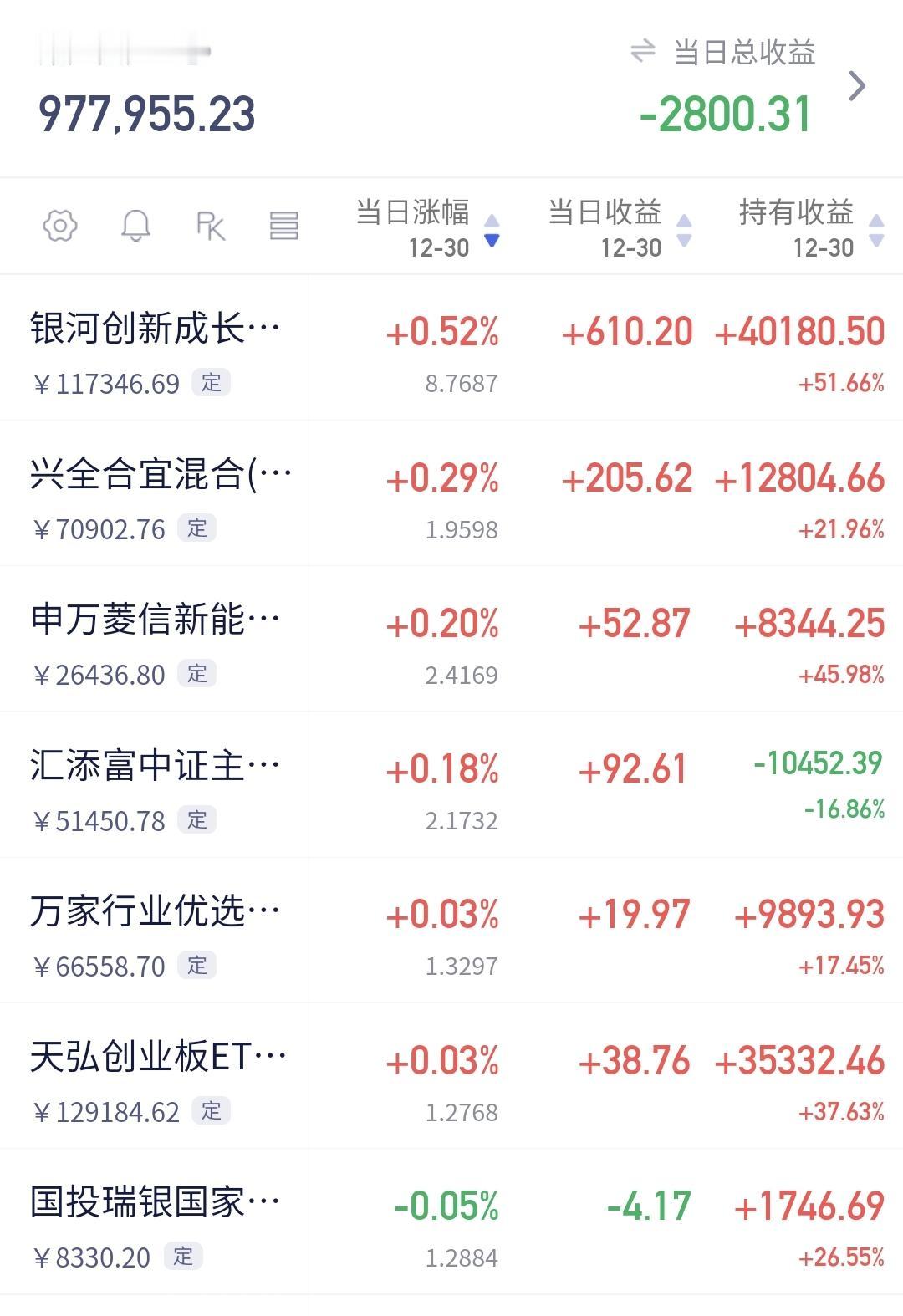This screenshot has width=903, height=1316.
Task: Tap the PK compare icon
Action: [x=210, y=226]
